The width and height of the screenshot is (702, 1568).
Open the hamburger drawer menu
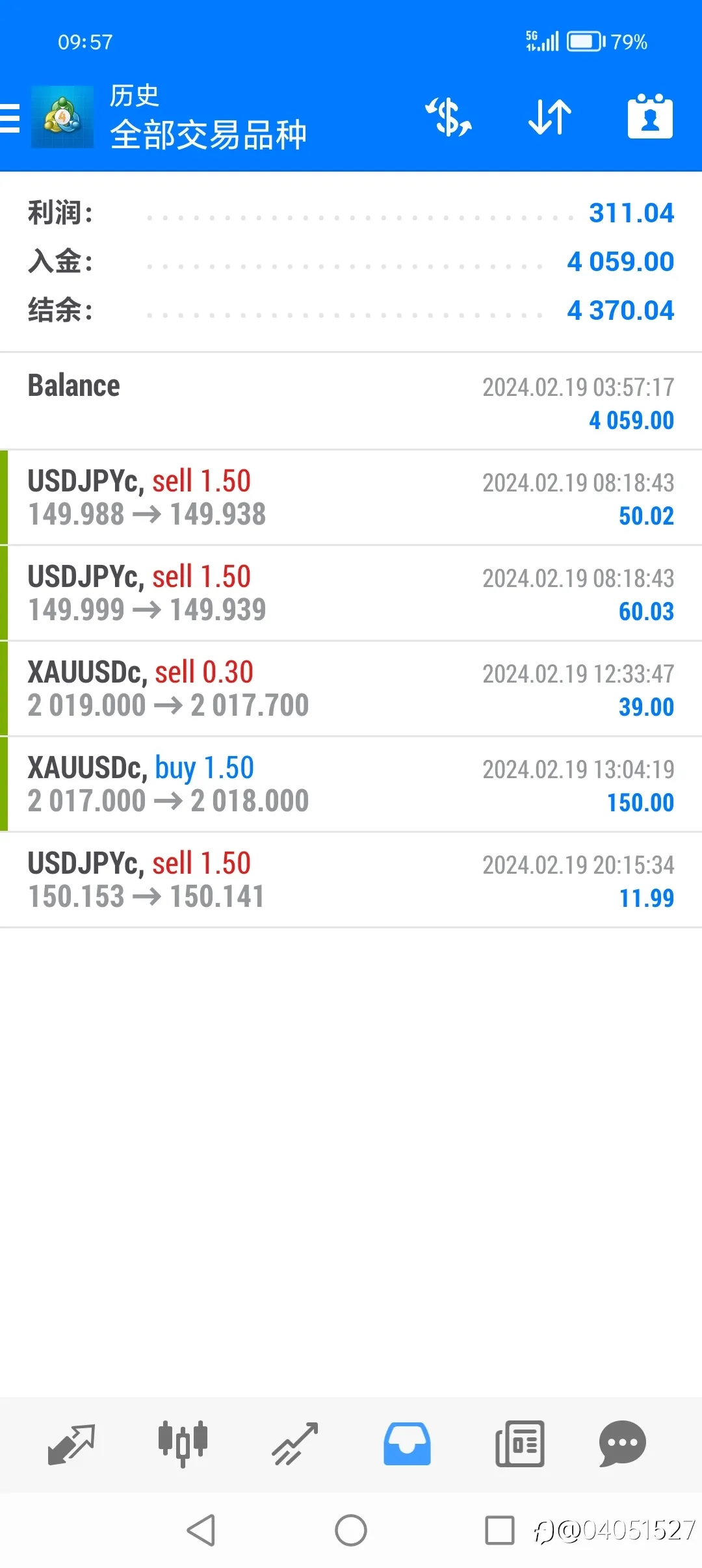point(10,118)
